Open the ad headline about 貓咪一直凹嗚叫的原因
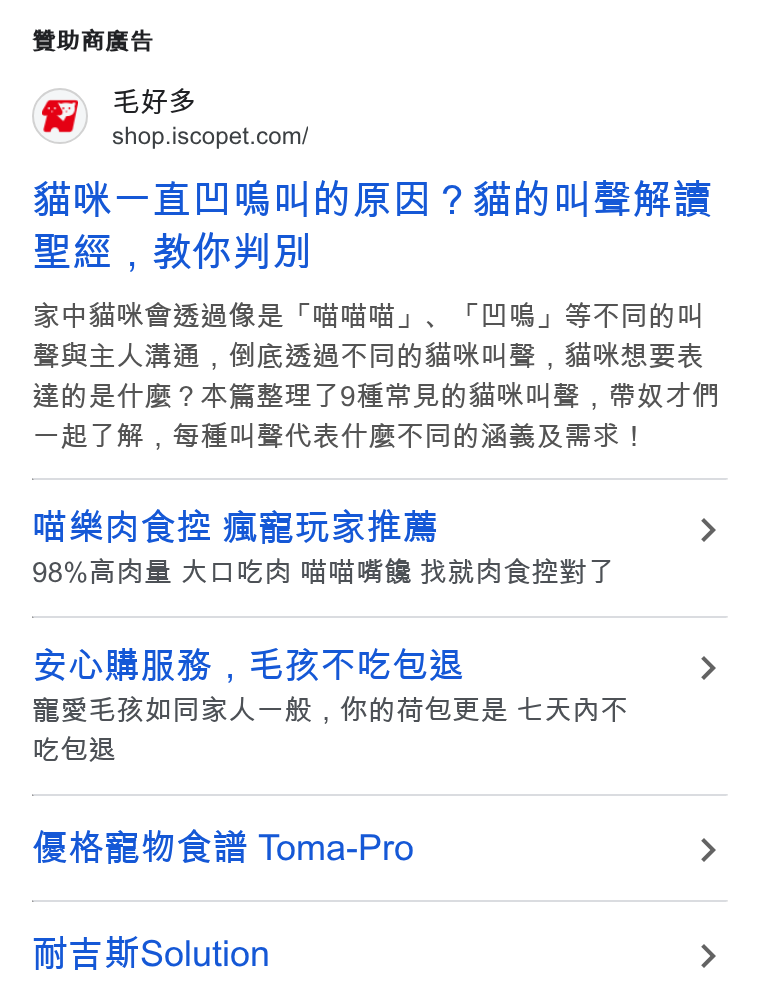This screenshot has height=1006, width=760. (372, 225)
